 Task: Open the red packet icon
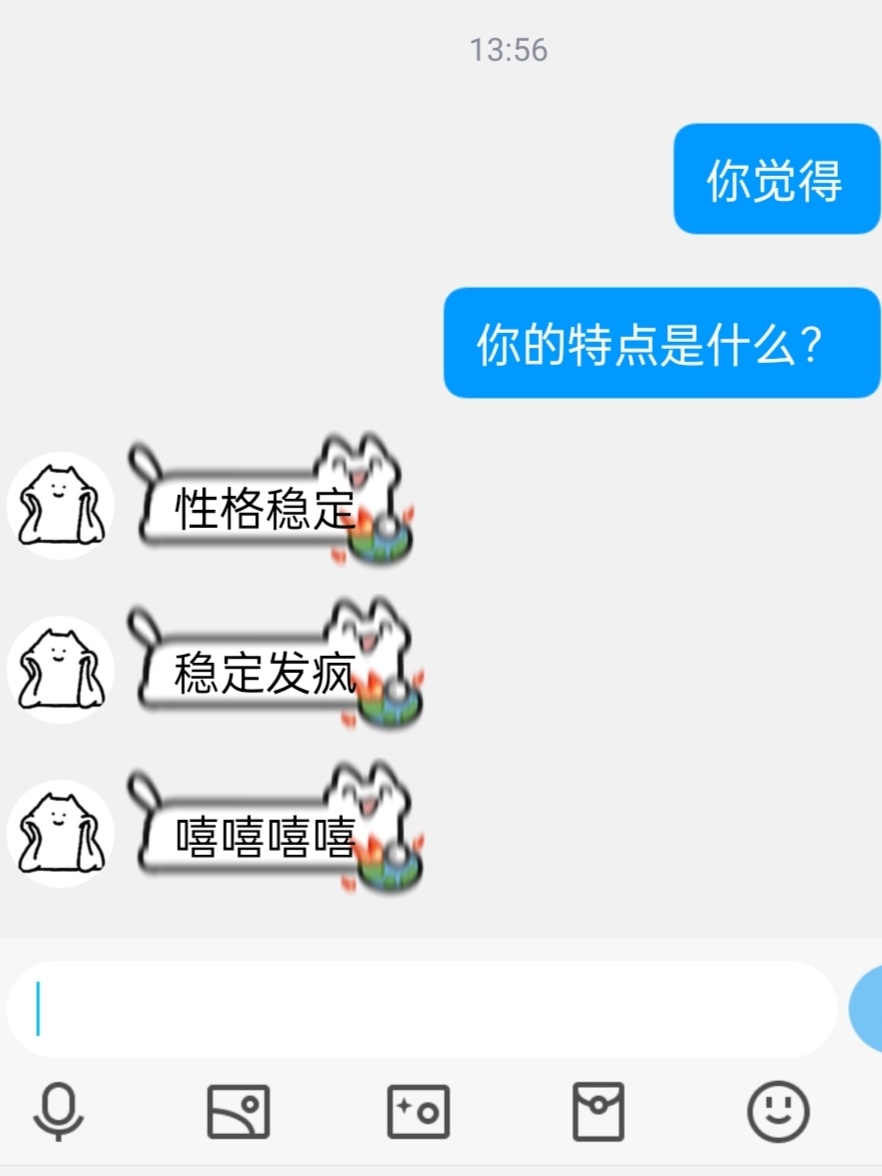point(598,1112)
